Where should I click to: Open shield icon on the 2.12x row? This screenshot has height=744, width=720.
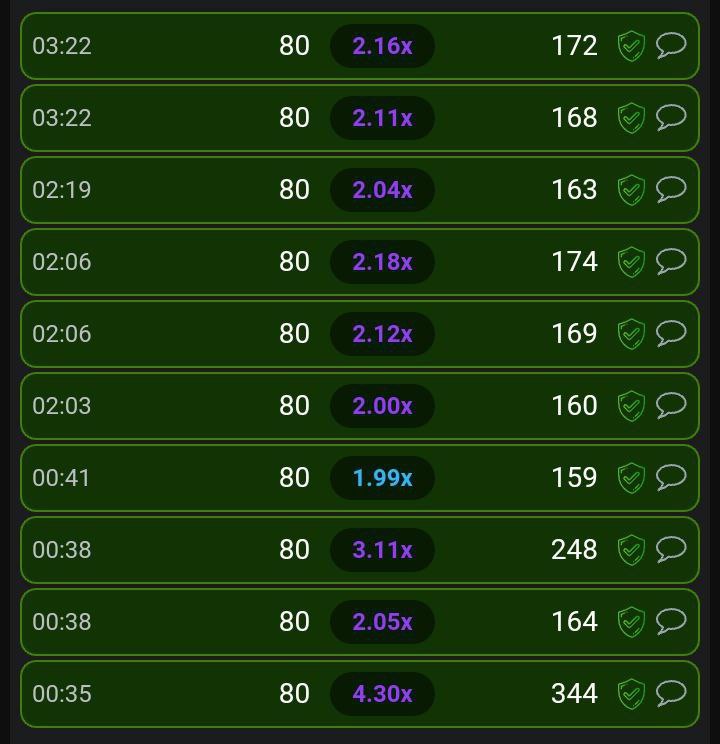click(x=631, y=334)
